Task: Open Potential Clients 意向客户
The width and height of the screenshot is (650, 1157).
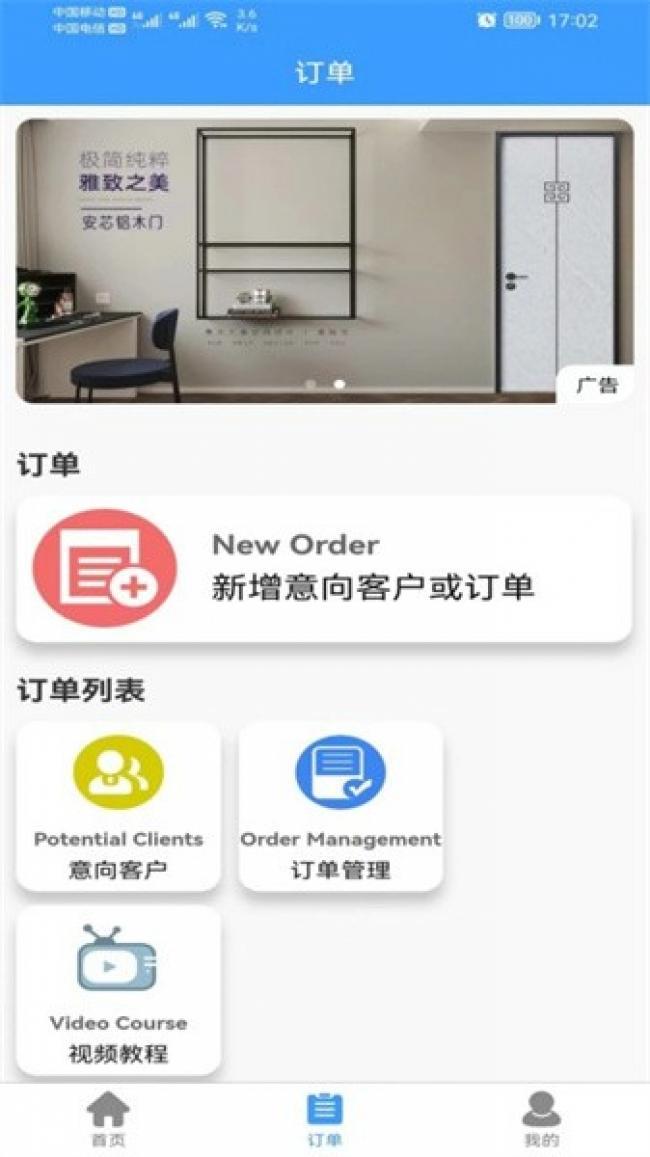Action: [x=118, y=806]
